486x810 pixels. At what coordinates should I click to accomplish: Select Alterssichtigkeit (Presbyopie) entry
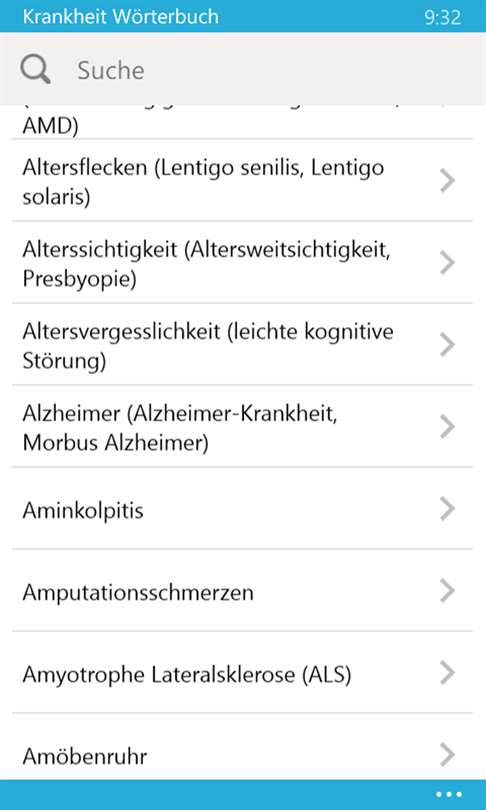[243, 262]
